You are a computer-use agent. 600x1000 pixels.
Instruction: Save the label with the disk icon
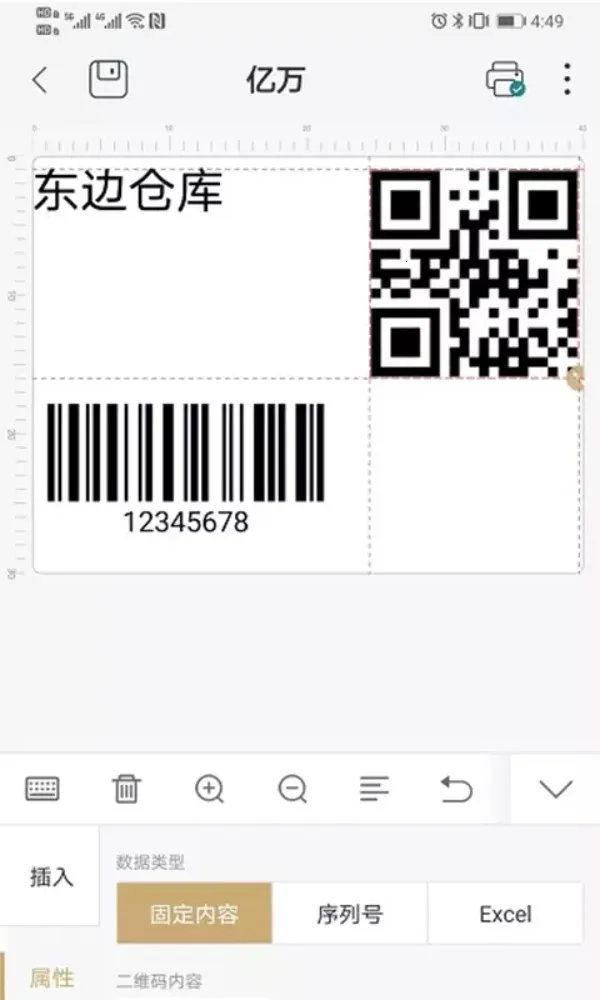tap(108, 79)
